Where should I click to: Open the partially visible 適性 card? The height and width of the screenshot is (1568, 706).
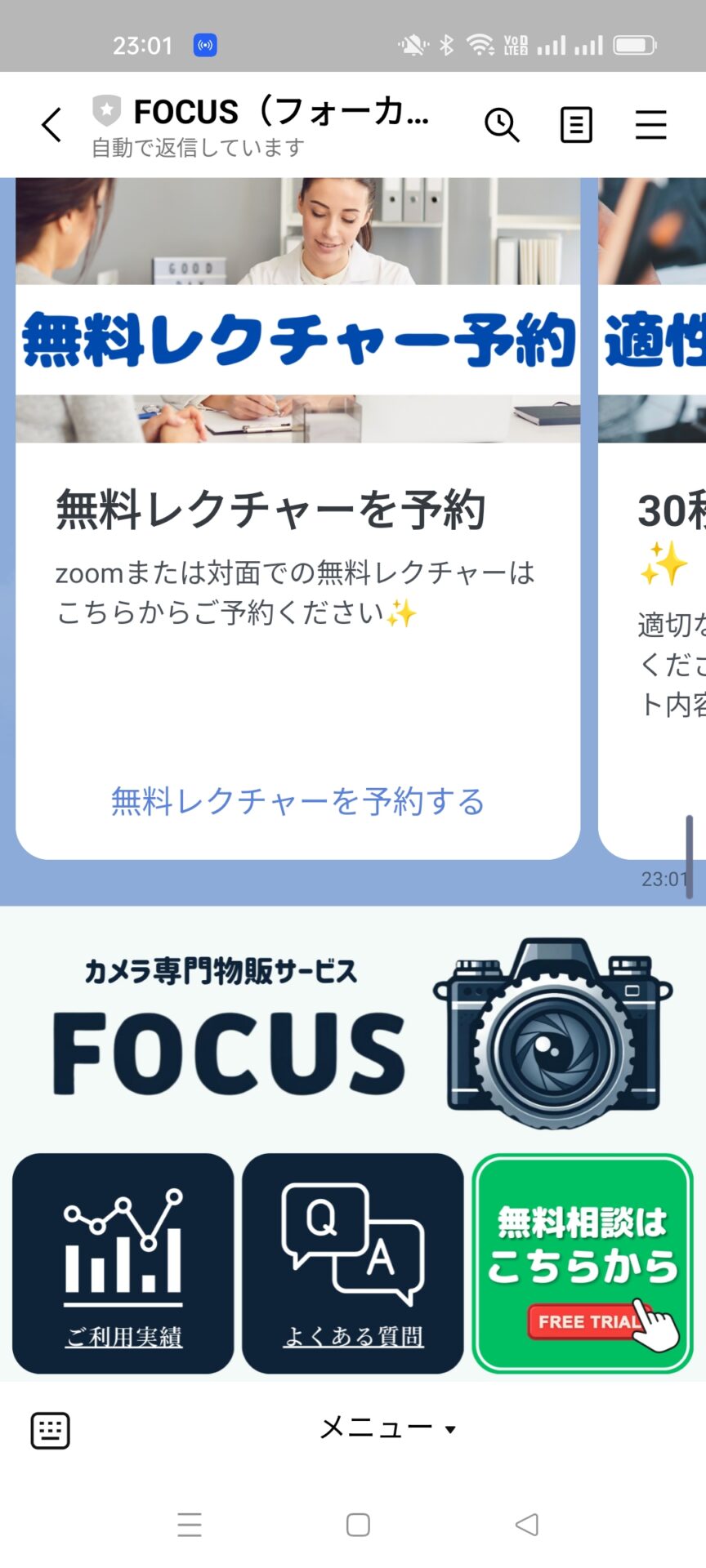click(x=652, y=518)
